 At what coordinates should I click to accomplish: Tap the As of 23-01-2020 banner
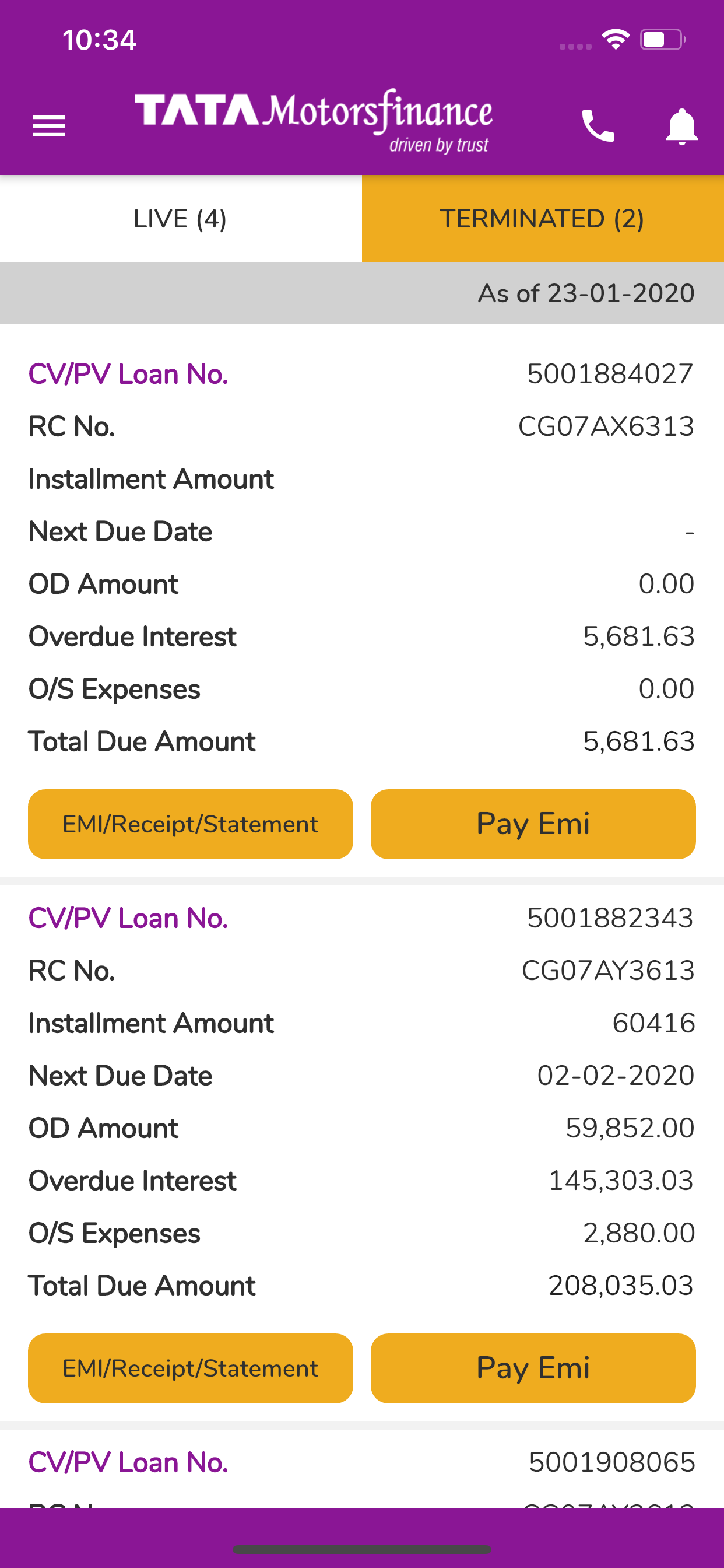[362, 293]
